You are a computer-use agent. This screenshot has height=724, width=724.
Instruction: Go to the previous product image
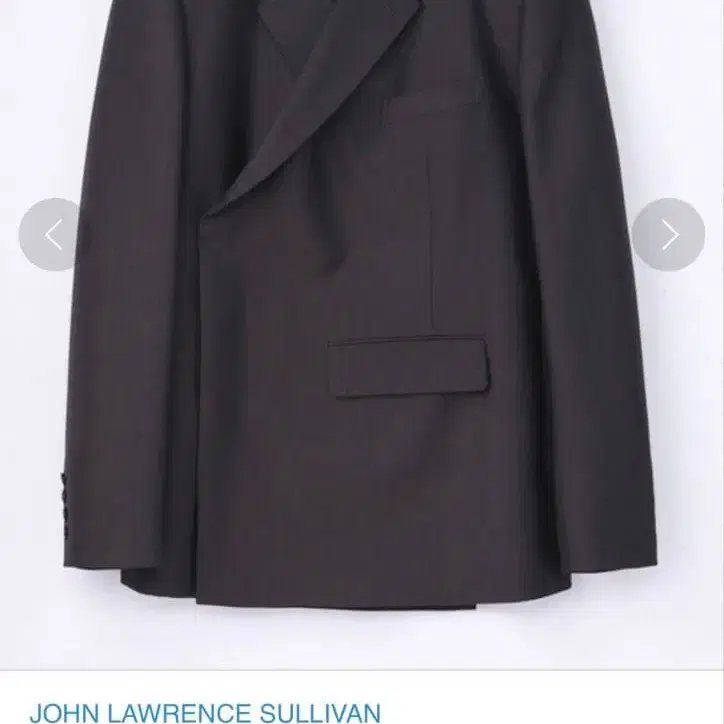point(55,235)
